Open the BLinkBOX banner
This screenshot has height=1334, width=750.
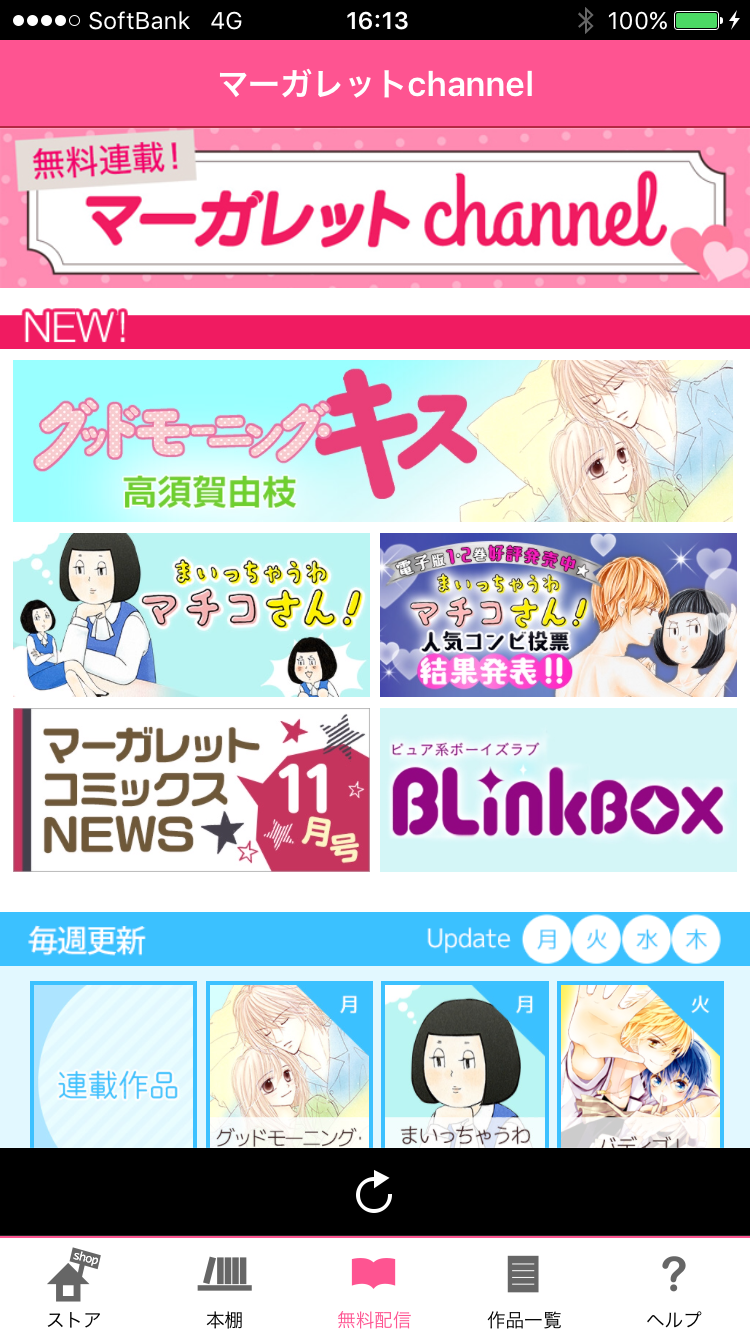tap(558, 790)
